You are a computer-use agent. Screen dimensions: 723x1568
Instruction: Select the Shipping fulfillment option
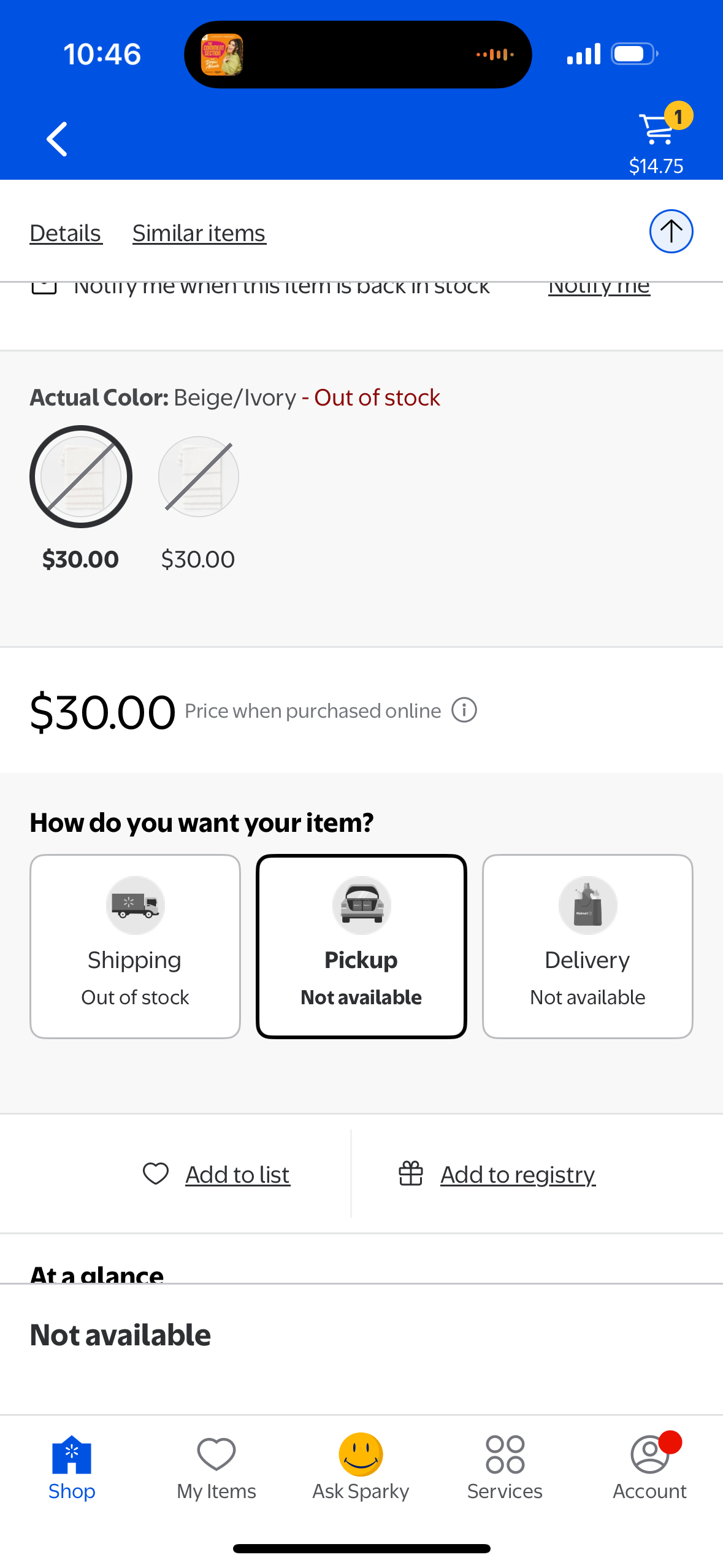(135, 945)
